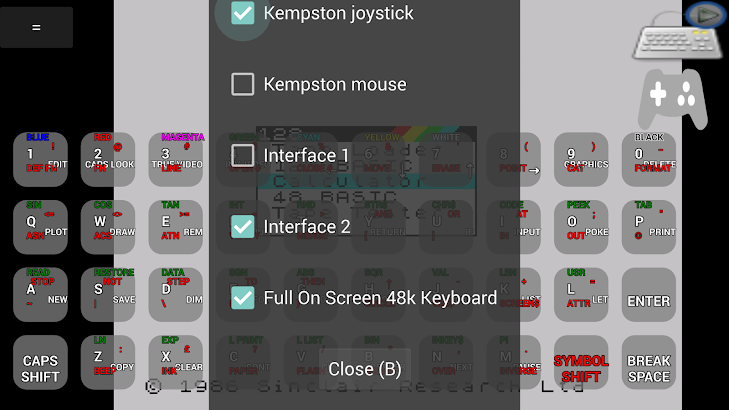This screenshot has width=729, height=410.
Task: Hit the ENTER key
Action: pos(649,295)
